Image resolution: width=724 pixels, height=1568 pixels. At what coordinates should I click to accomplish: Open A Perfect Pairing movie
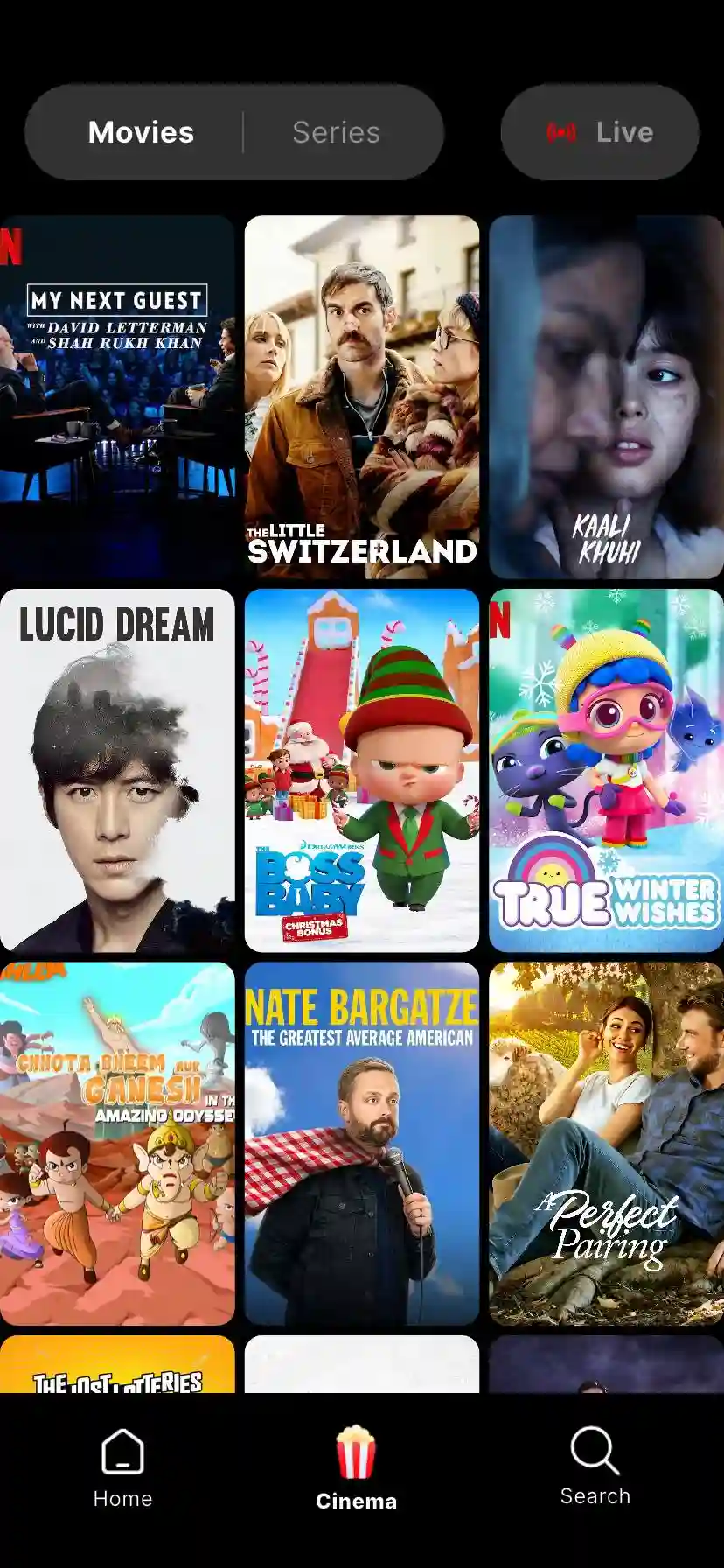point(606,1143)
